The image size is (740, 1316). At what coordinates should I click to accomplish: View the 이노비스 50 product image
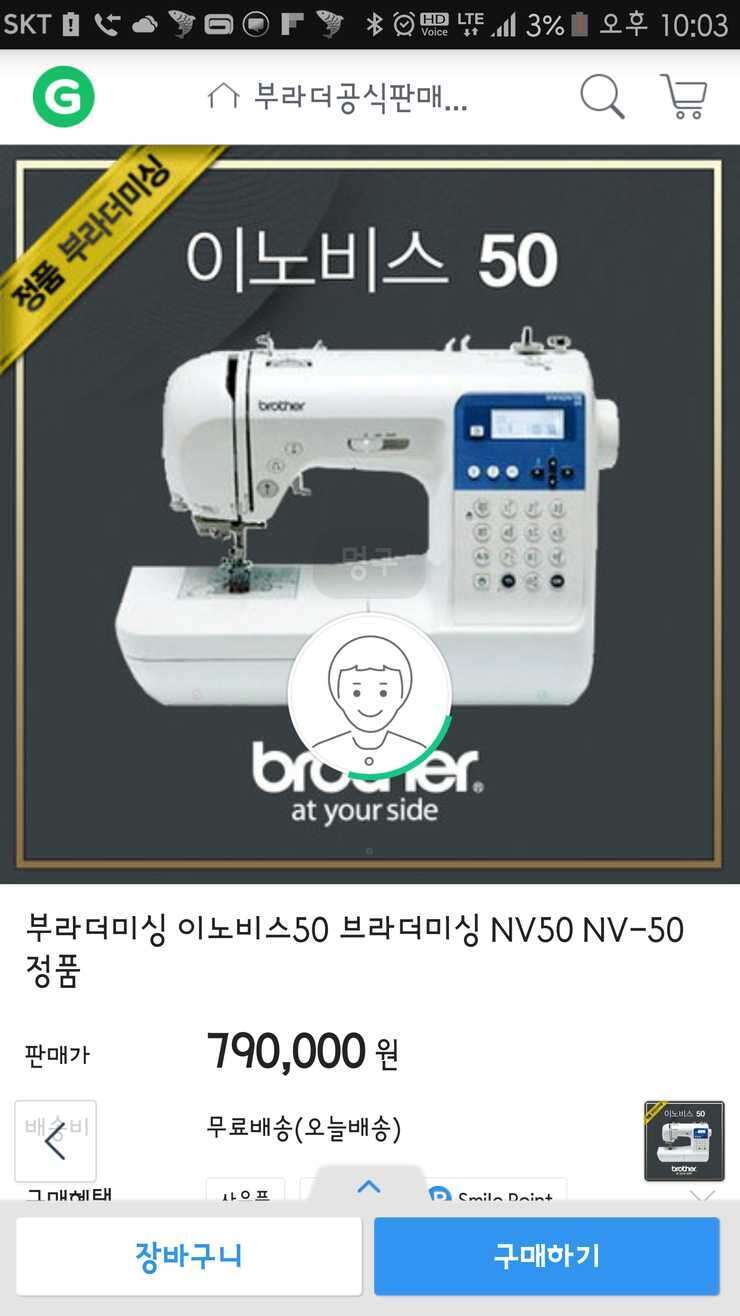point(370,514)
